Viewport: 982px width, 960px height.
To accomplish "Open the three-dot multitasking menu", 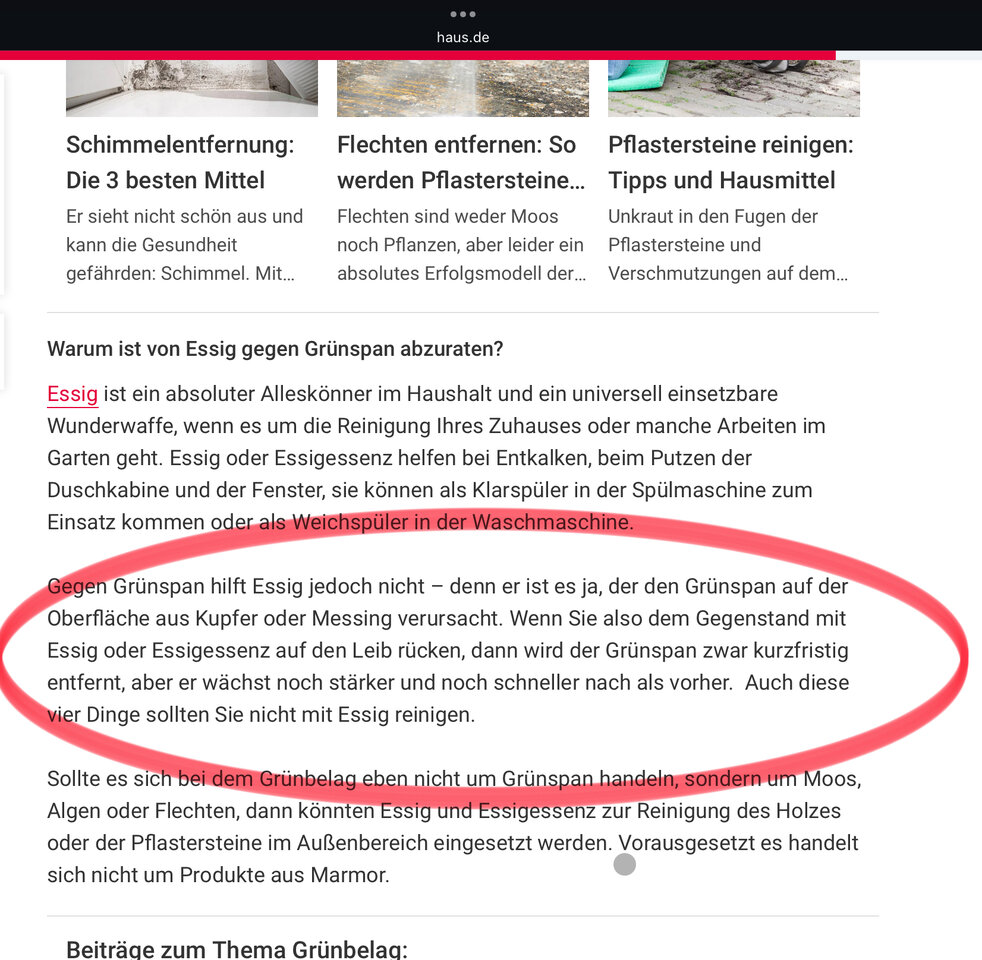I will (x=463, y=14).
